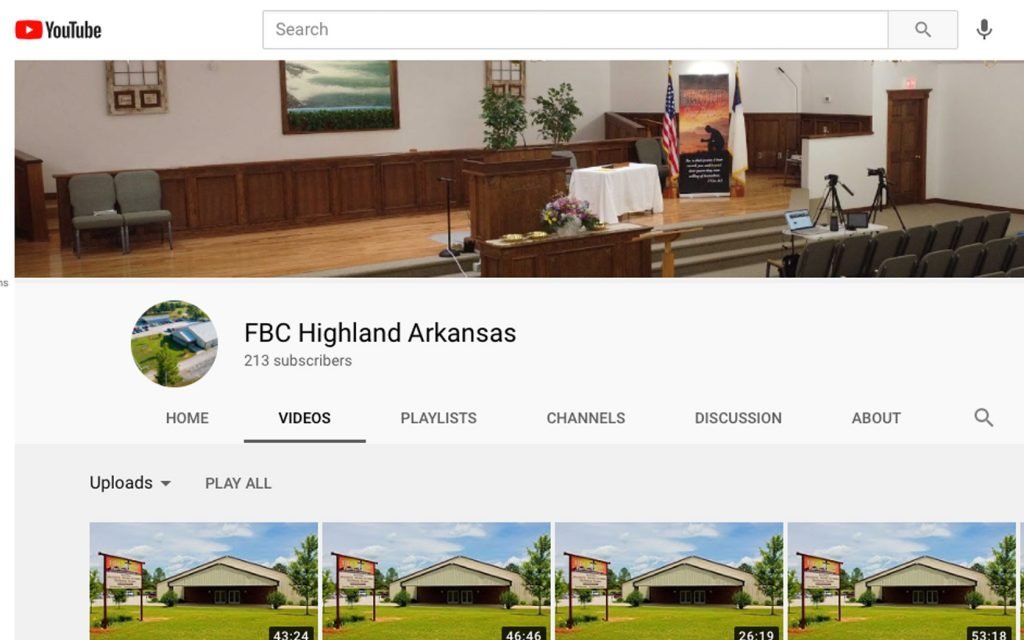Search within this channel
This screenshot has height=640, width=1024.
point(983,418)
